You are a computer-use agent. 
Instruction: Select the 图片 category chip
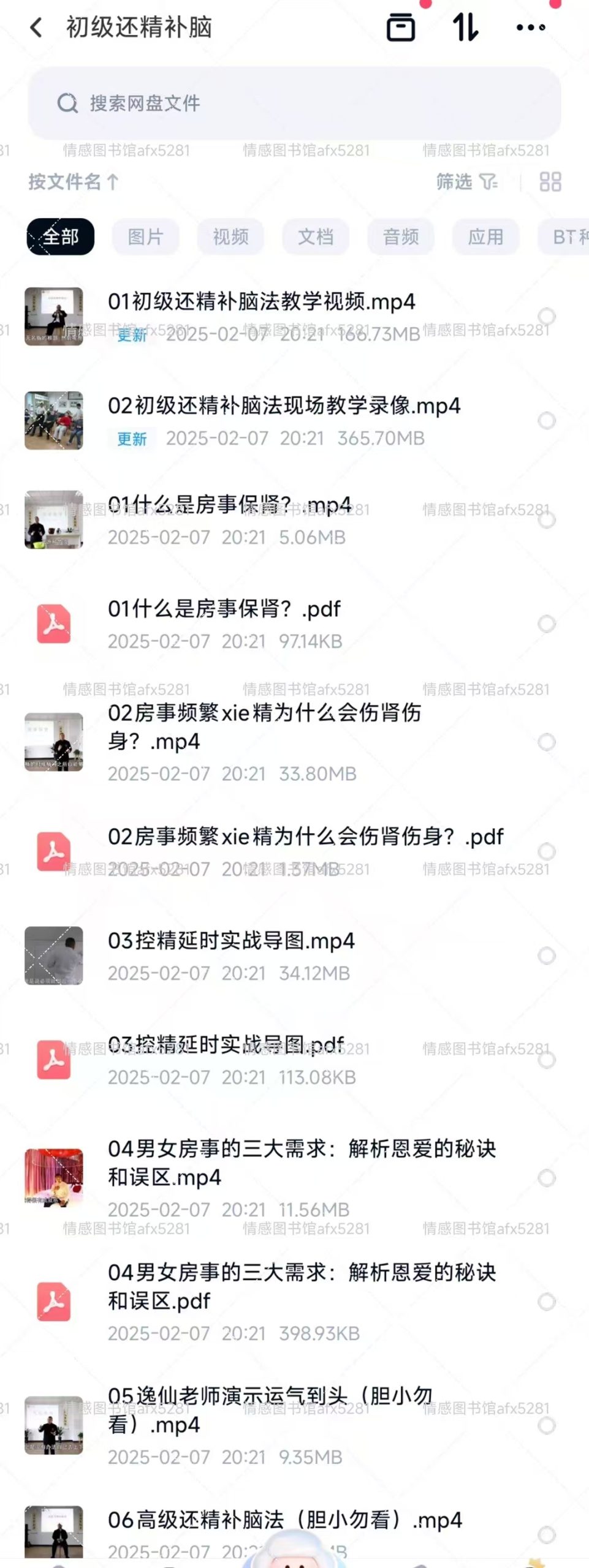tap(145, 236)
